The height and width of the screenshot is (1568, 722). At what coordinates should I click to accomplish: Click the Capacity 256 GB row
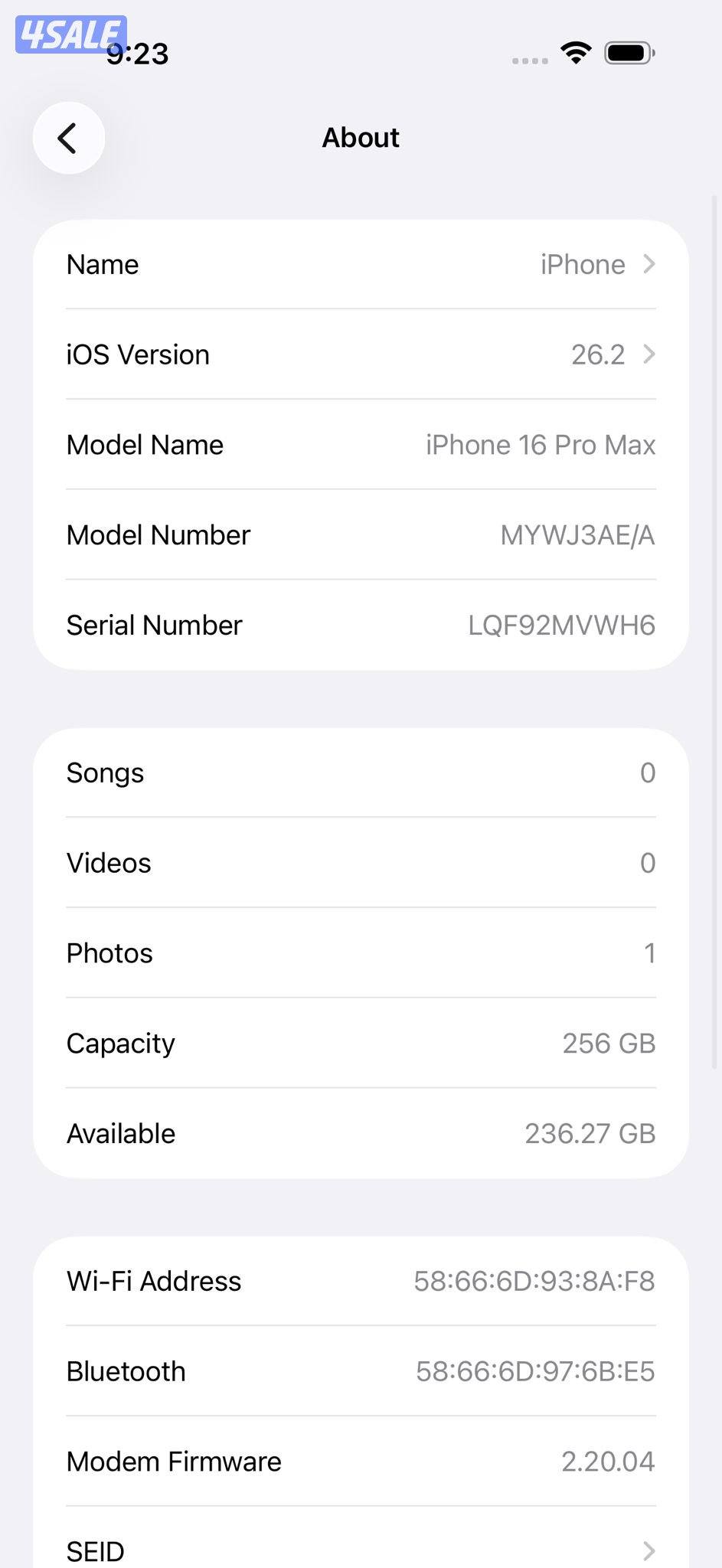coord(360,1043)
